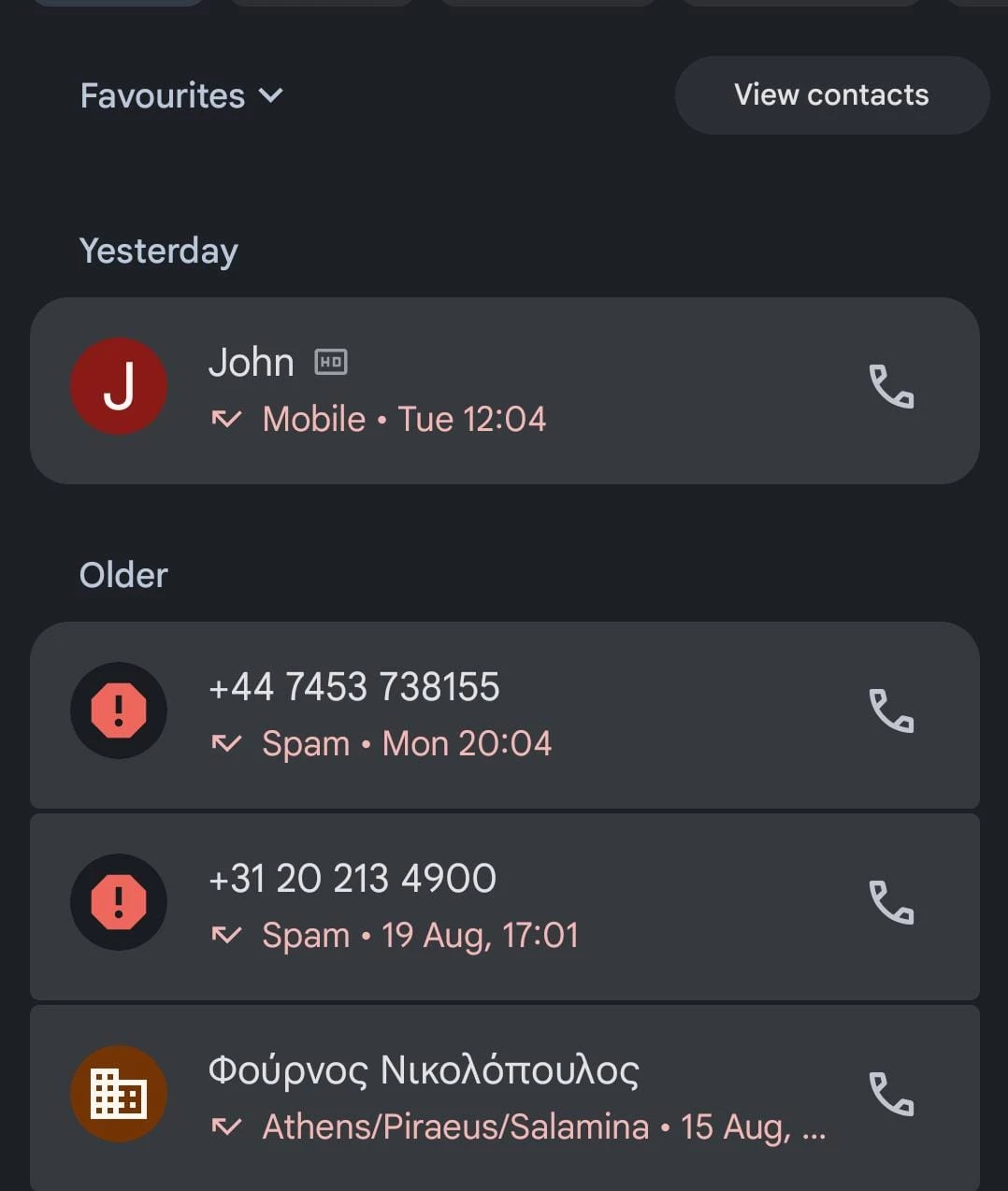Call John back

[x=891, y=387]
